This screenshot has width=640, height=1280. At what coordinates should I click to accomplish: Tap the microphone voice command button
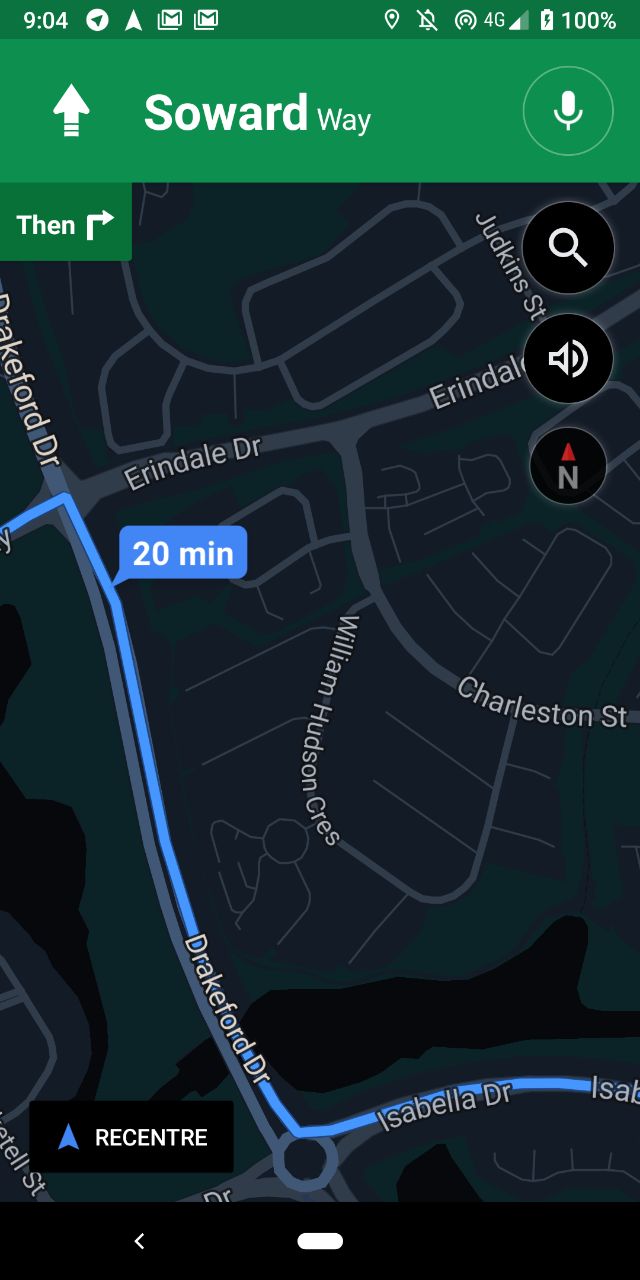[568, 111]
